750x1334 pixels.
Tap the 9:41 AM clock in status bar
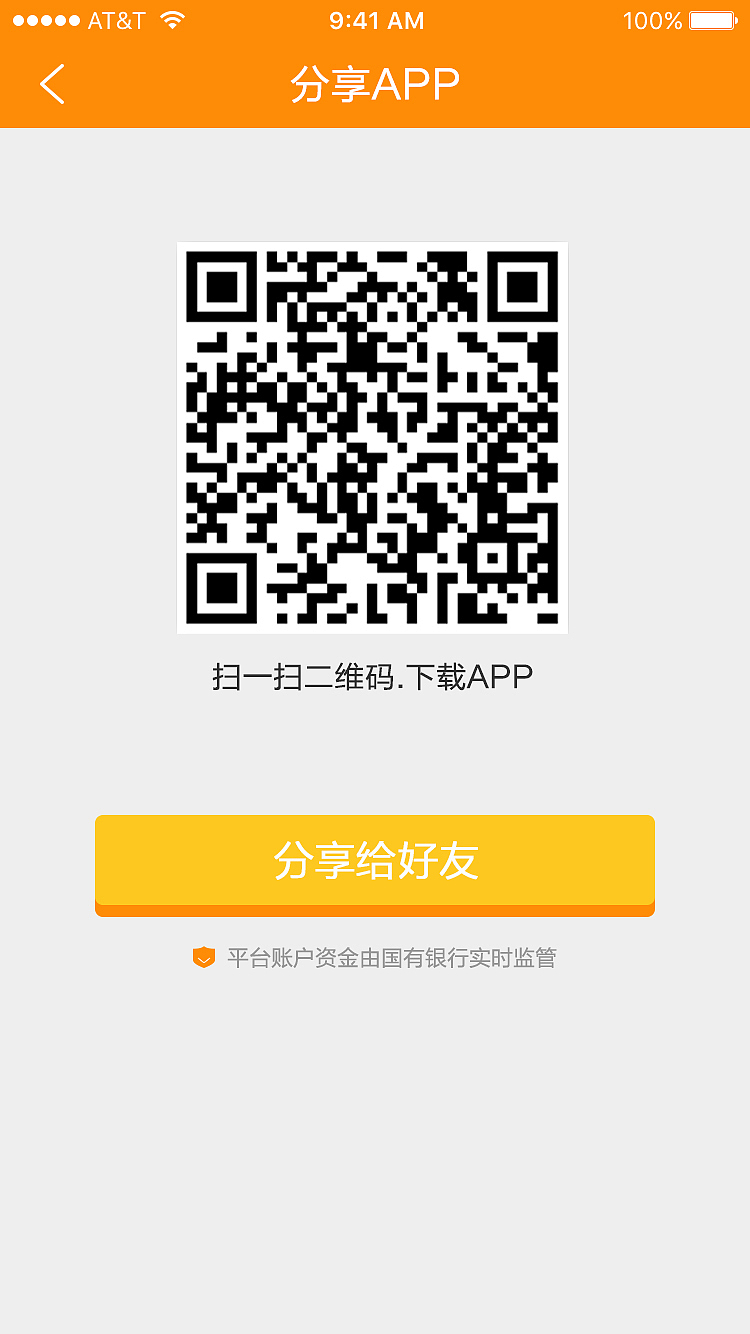[376, 19]
